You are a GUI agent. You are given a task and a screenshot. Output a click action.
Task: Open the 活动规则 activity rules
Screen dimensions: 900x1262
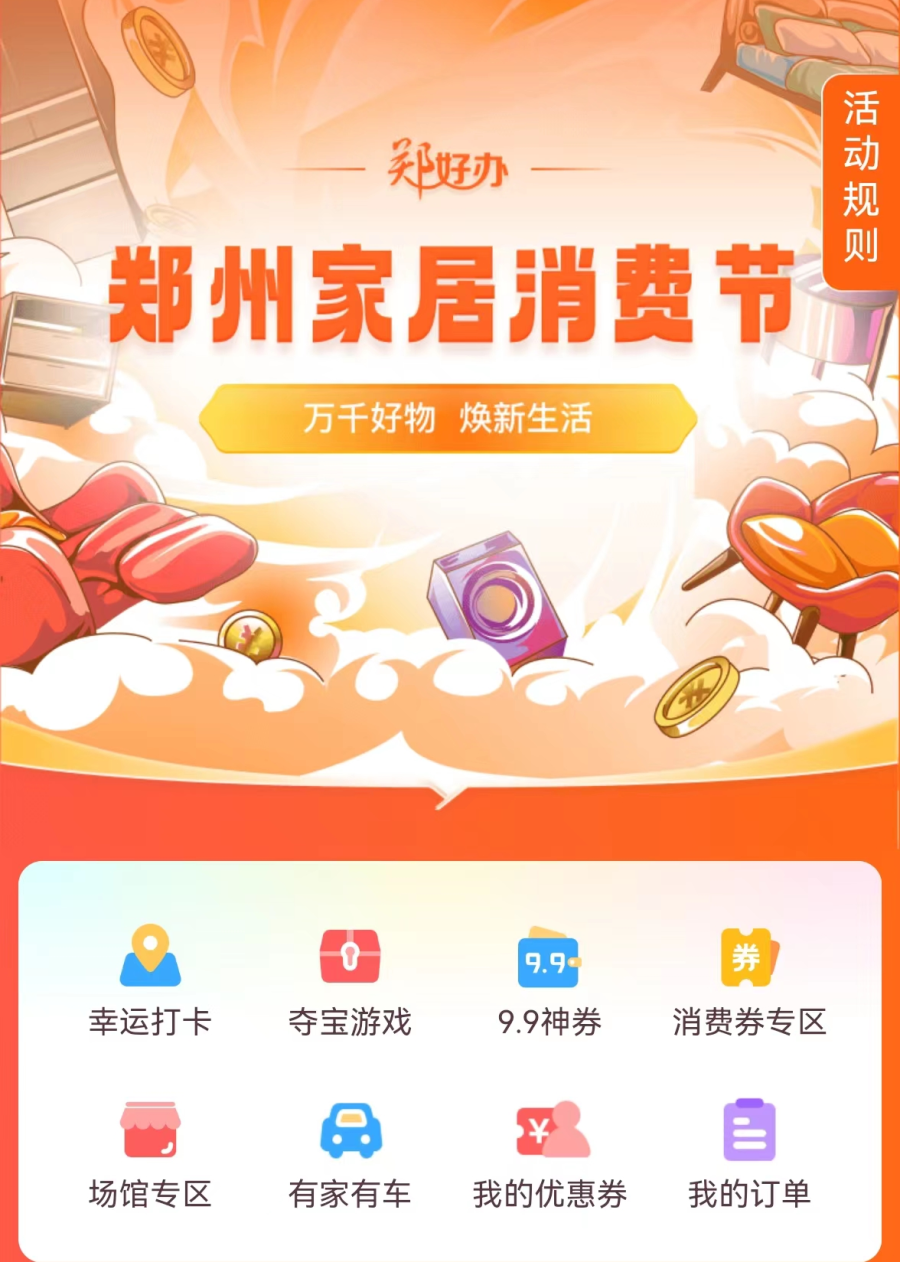[860, 178]
